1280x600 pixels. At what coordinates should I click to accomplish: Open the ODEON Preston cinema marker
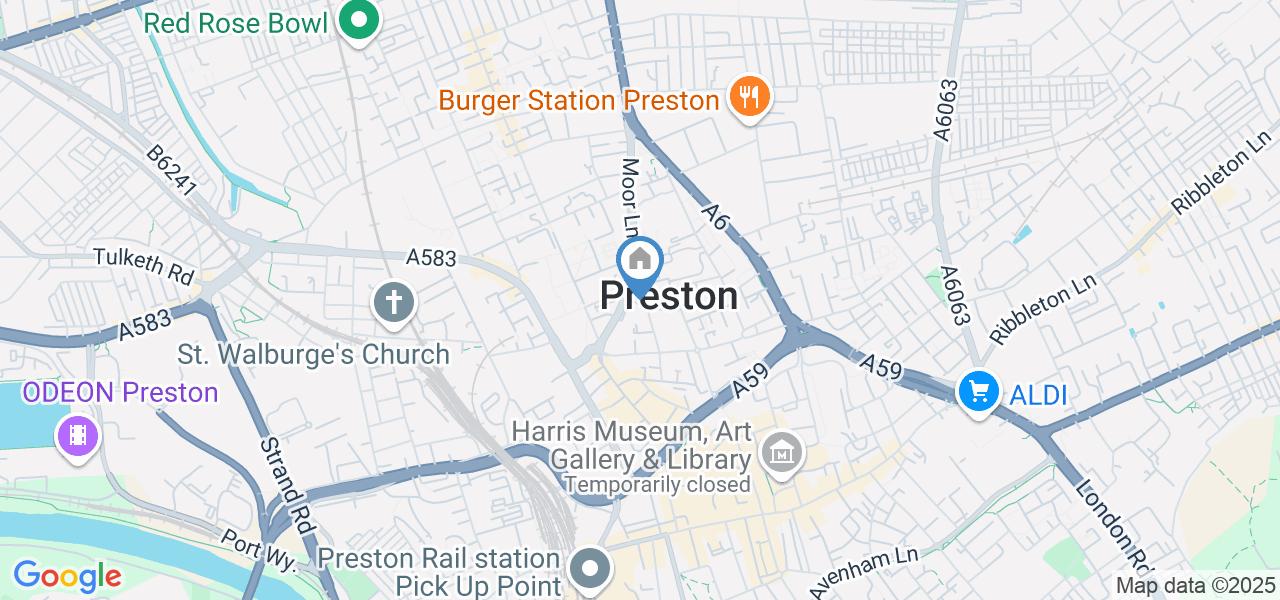pos(78,435)
